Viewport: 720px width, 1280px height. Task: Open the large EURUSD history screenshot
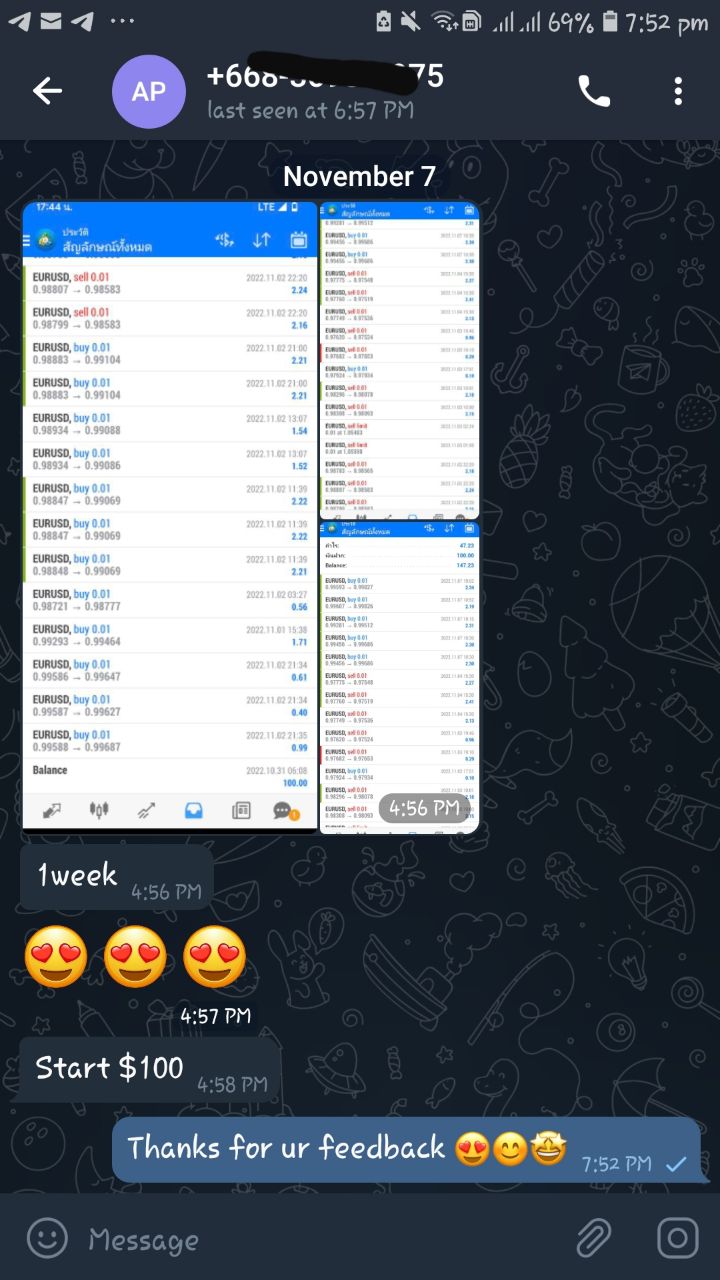coord(169,515)
